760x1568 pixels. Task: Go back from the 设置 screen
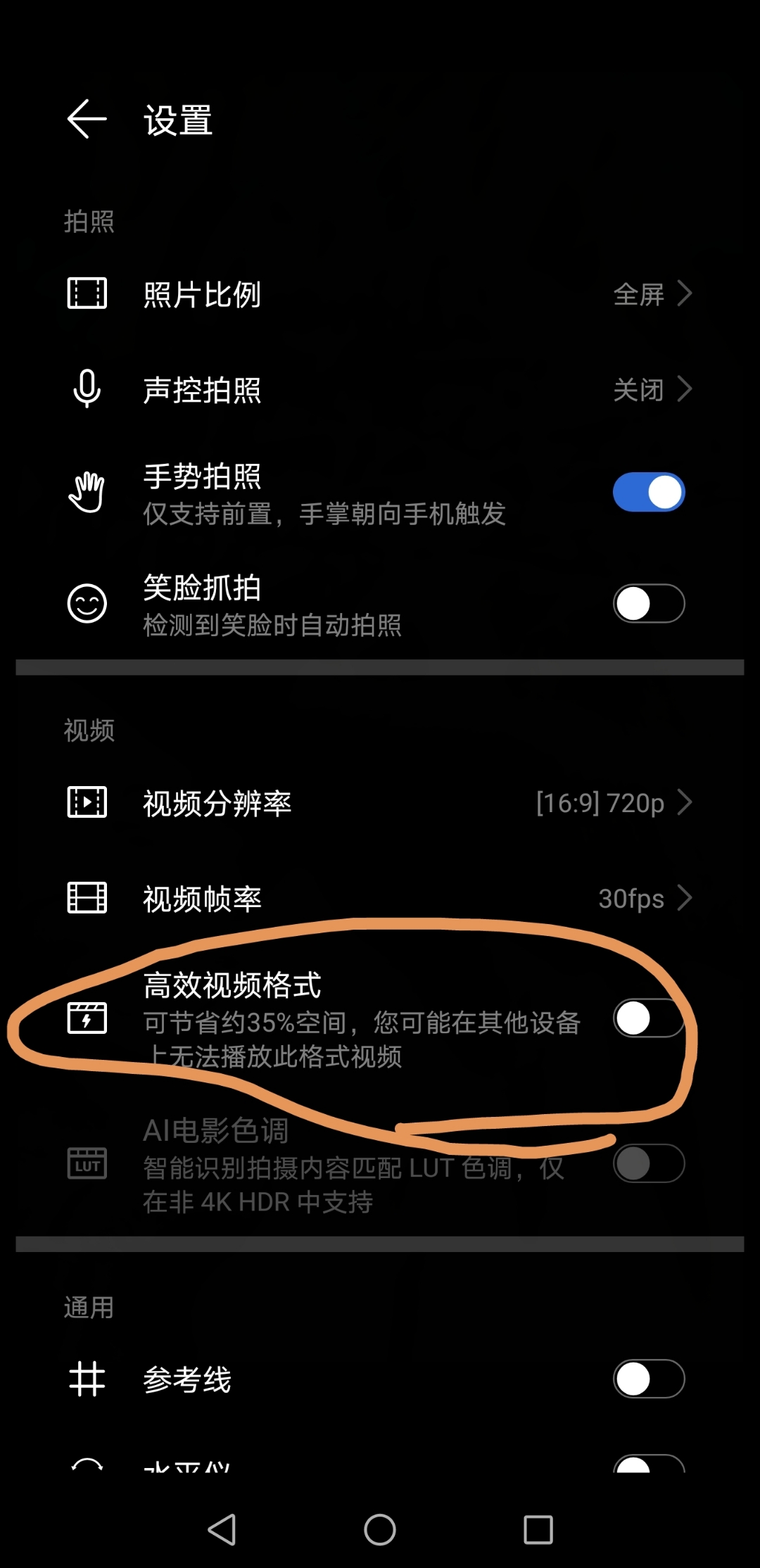(x=87, y=119)
